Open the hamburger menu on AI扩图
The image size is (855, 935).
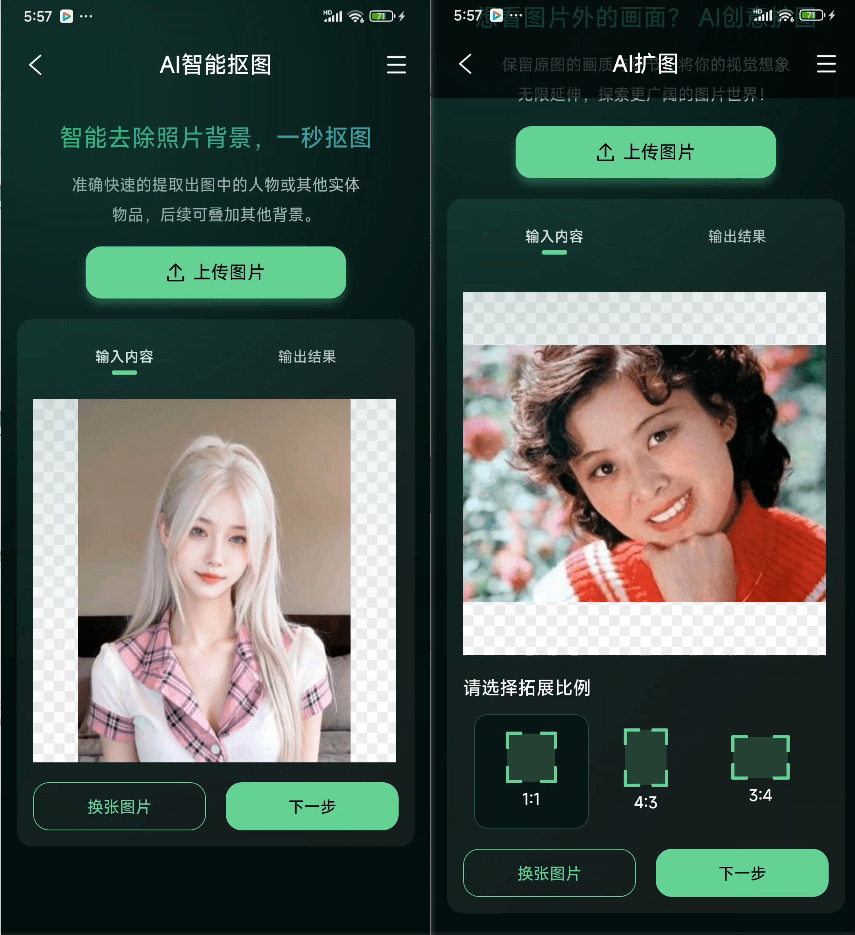(826, 64)
